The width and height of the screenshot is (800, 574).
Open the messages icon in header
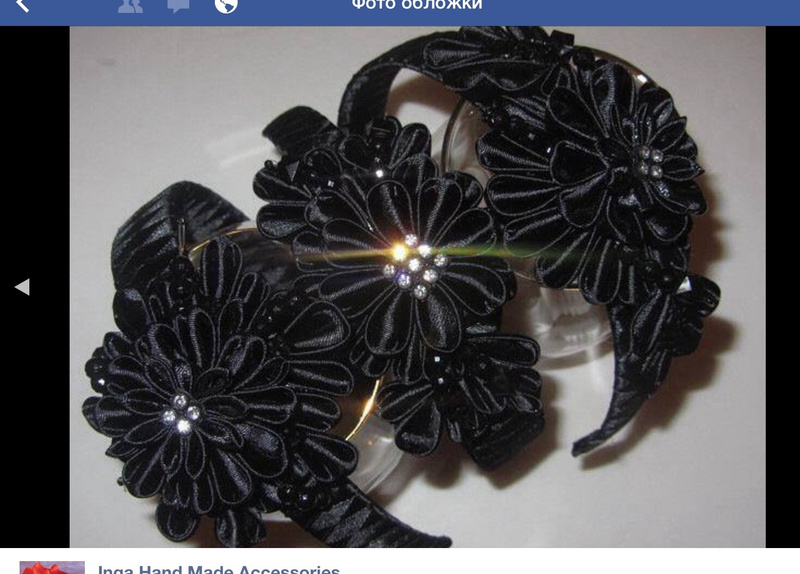click(x=179, y=6)
